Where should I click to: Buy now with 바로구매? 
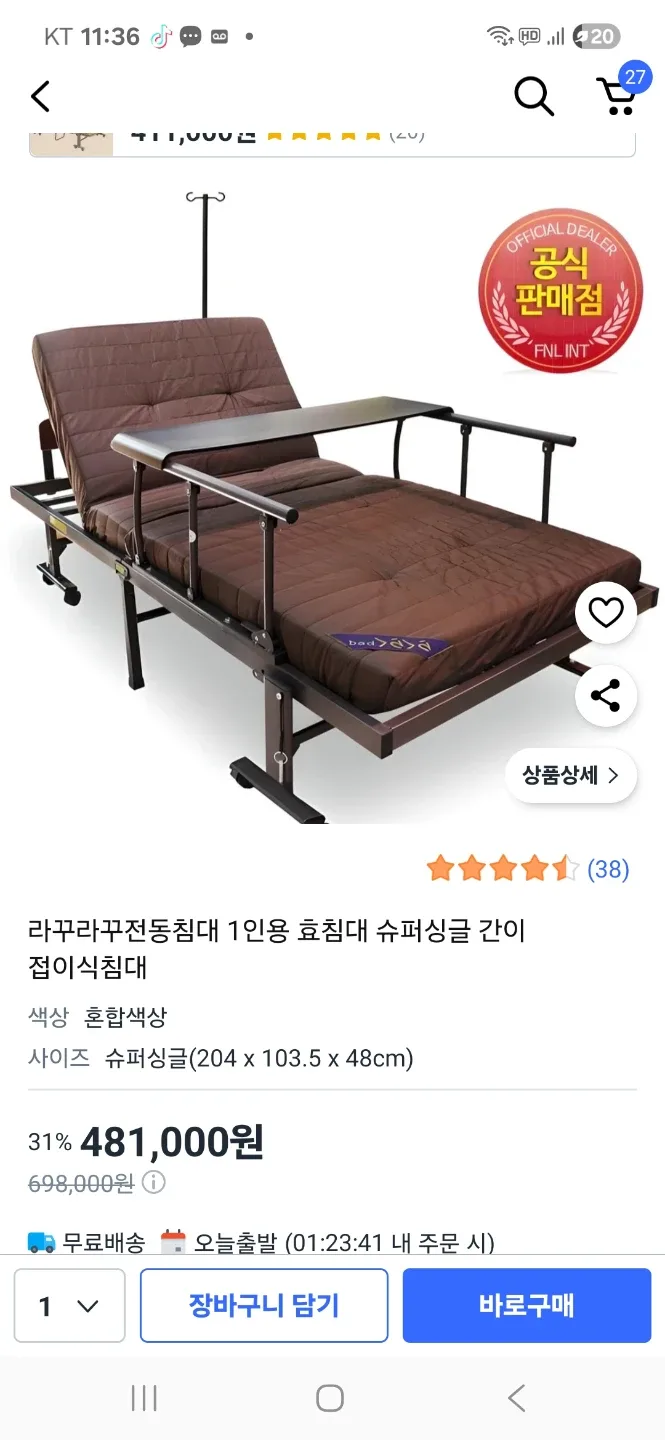527,1306
